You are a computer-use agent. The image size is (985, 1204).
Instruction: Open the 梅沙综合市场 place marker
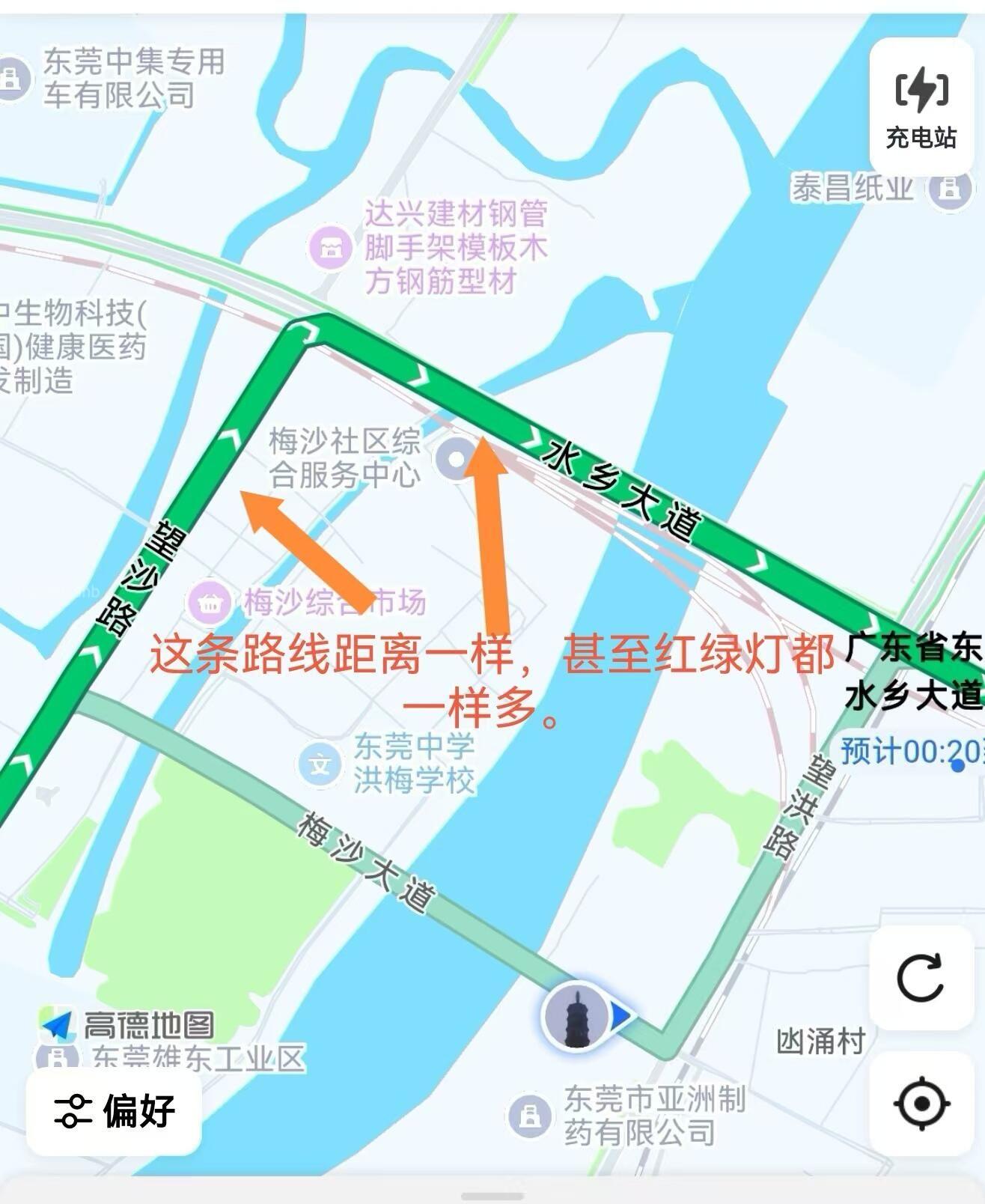(209, 602)
